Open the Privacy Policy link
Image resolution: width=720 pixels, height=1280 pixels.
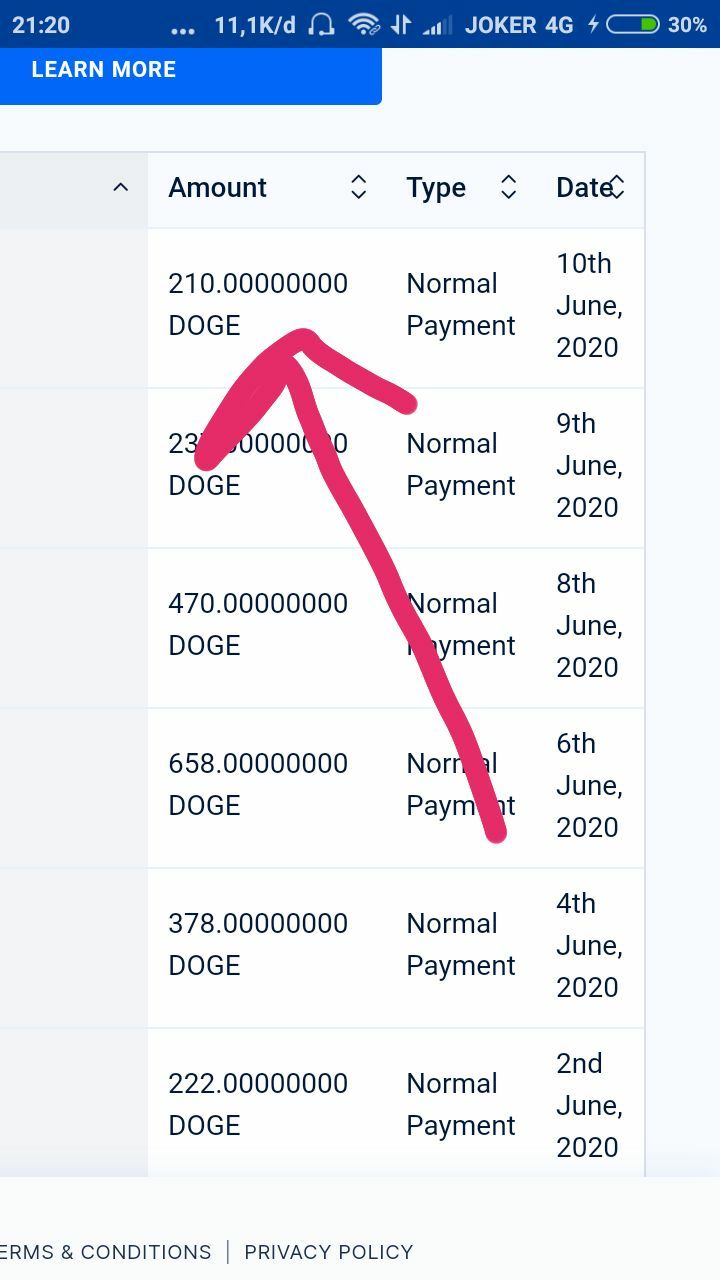(328, 1252)
